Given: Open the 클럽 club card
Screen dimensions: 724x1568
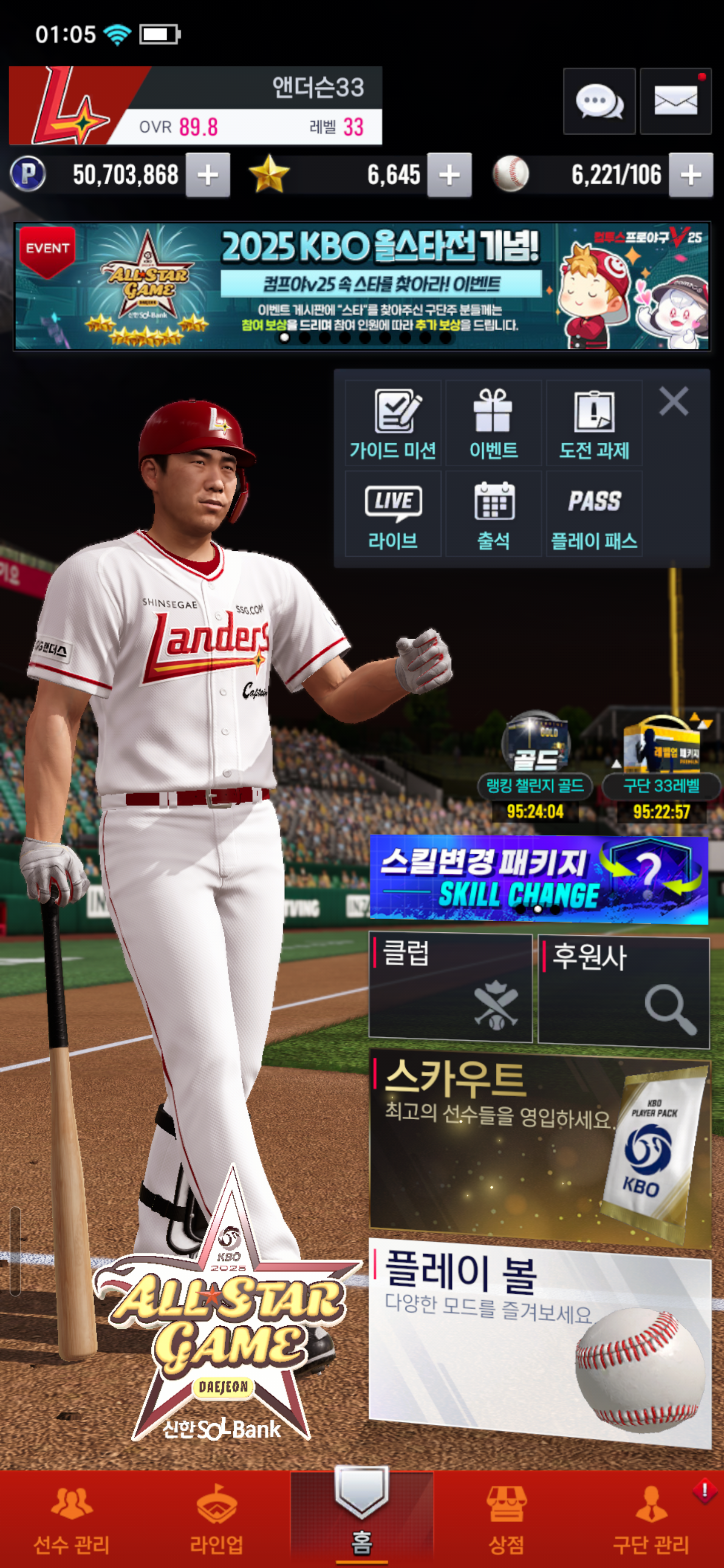Looking at the screenshot, I should coord(450,988).
